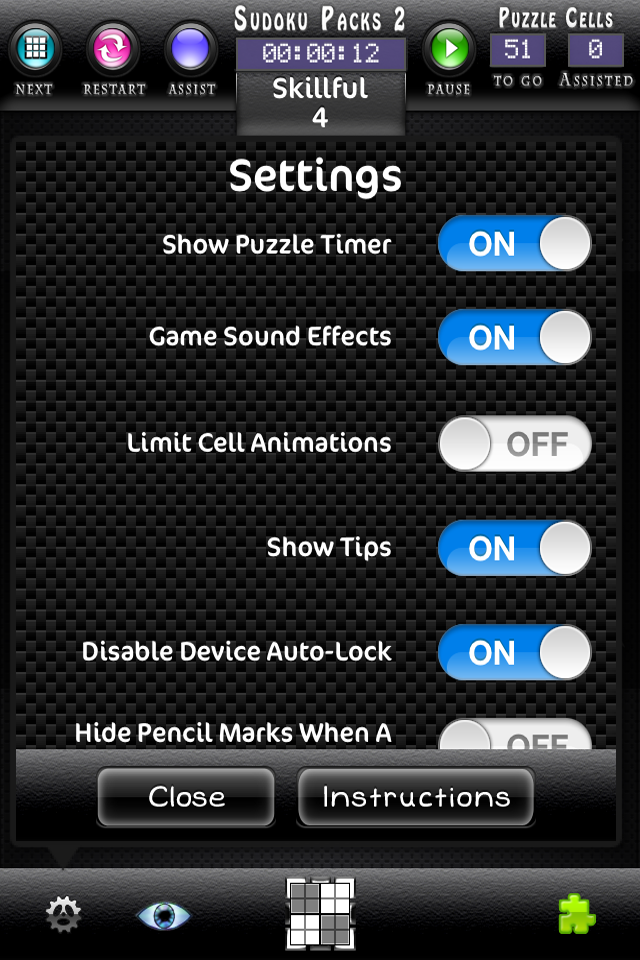640x960 pixels.
Task: Tap the green puzzle piece icon
Action: [577, 914]
